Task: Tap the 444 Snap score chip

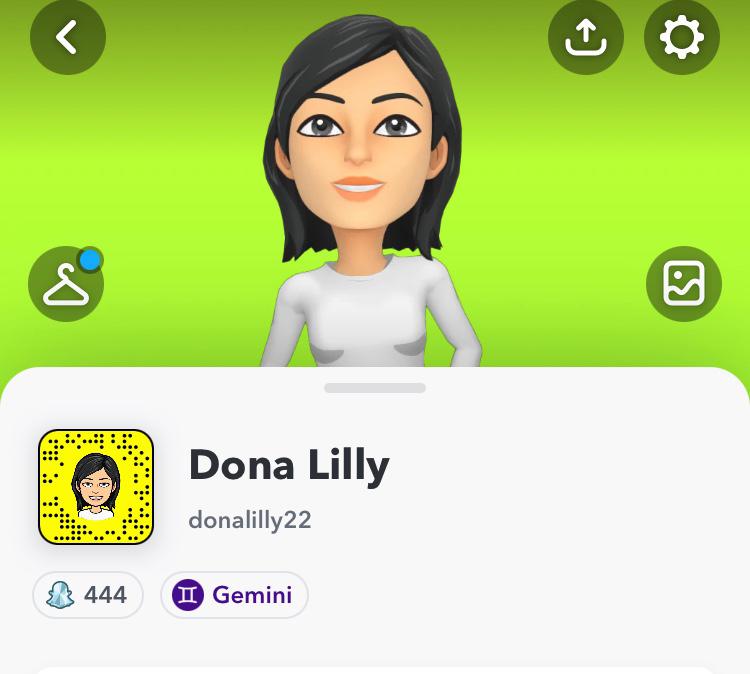Action: (88, 596)
